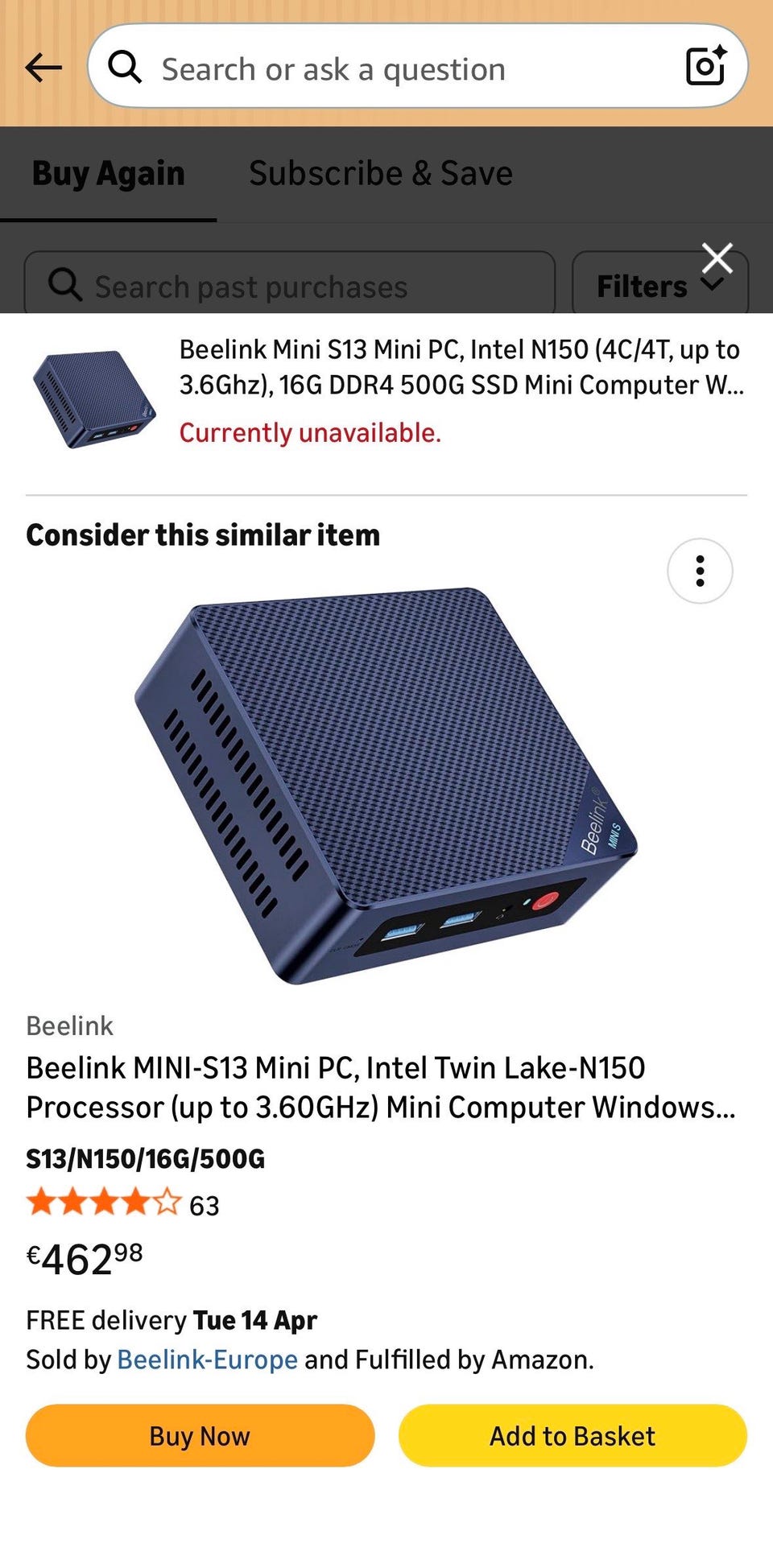
Task: Switch to the Subscribe & Save tab
Action: tap(380, 174)
